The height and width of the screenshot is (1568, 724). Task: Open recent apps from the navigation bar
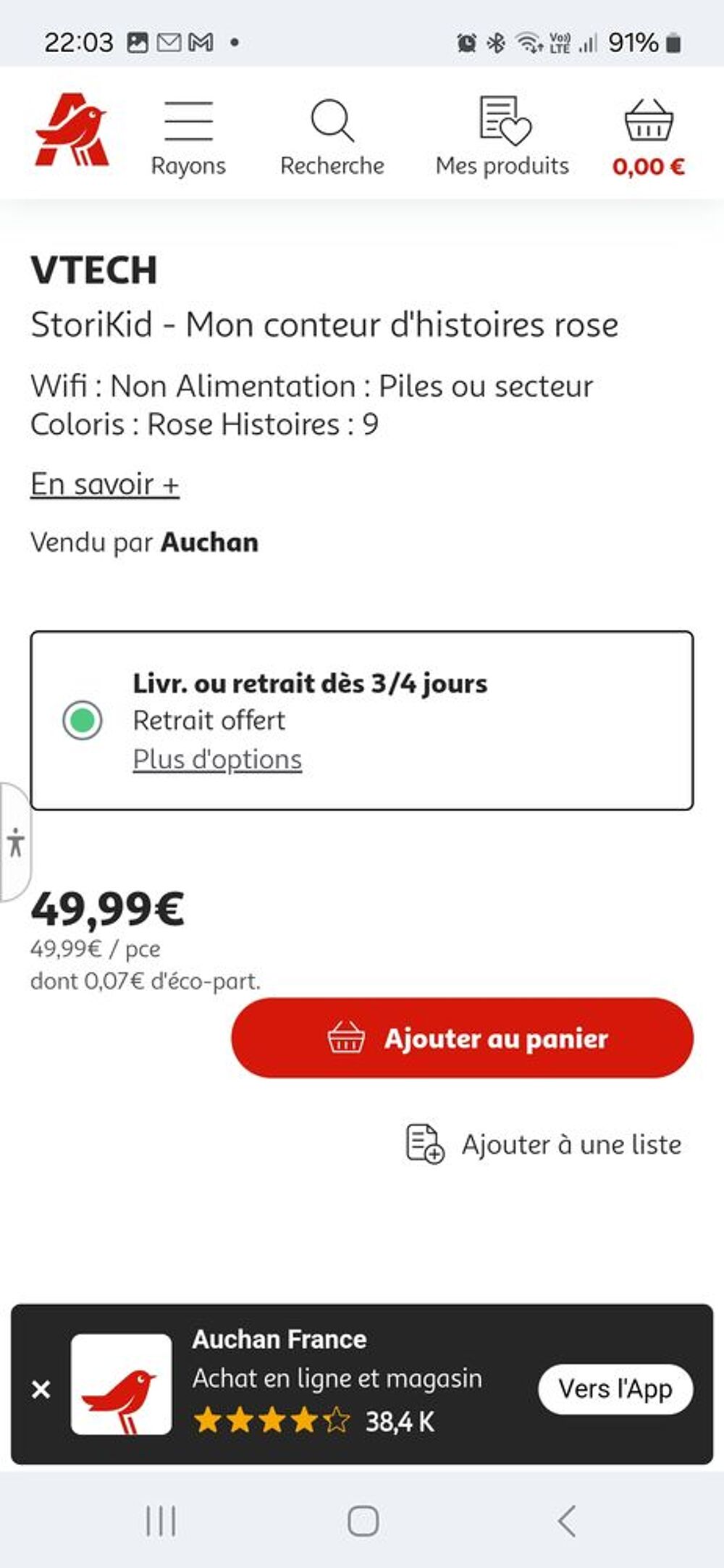[x=161, y=1521]
